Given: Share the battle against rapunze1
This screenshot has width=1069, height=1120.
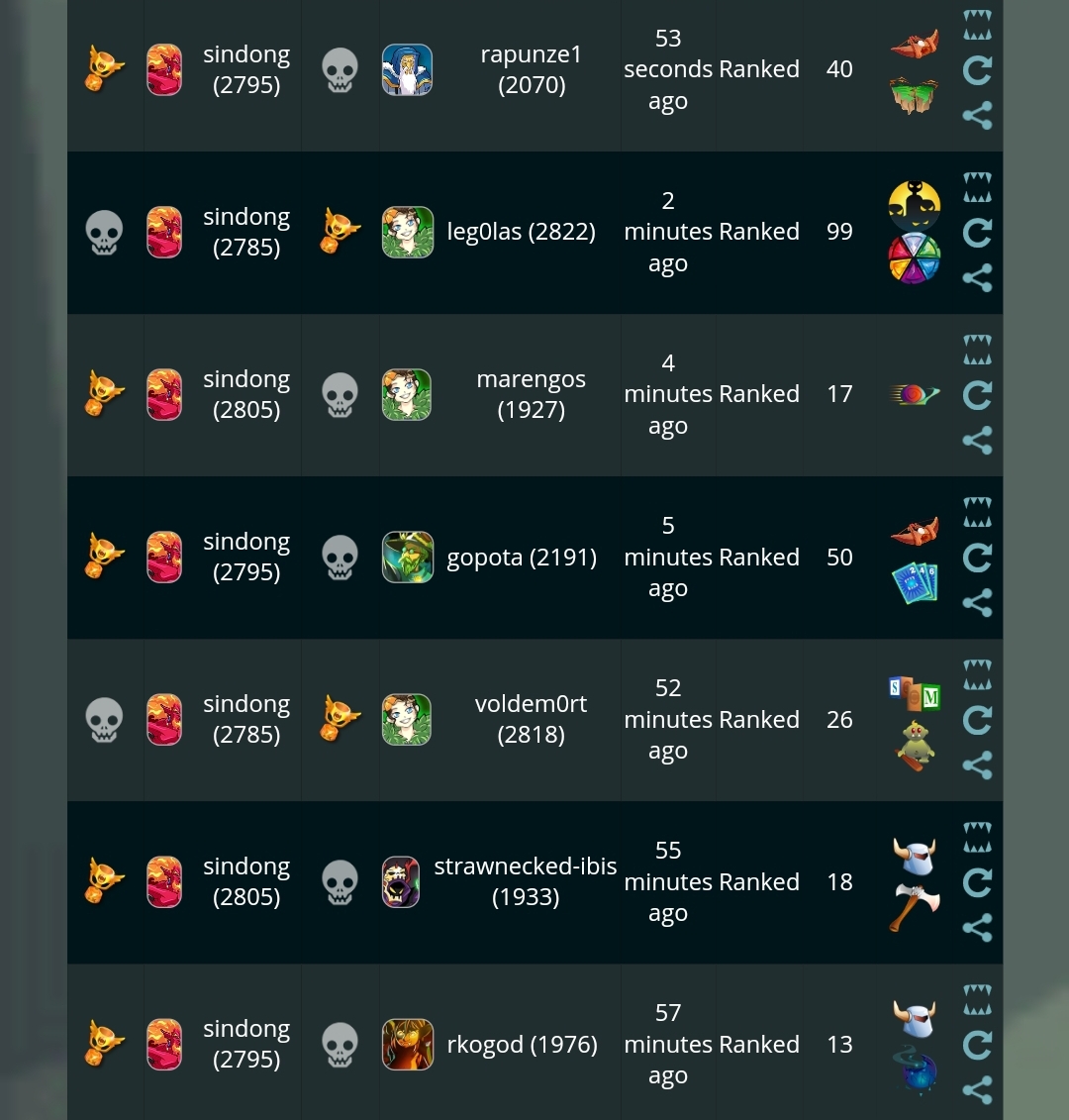Looking at the screenshot, I should (x=977, y=116).
